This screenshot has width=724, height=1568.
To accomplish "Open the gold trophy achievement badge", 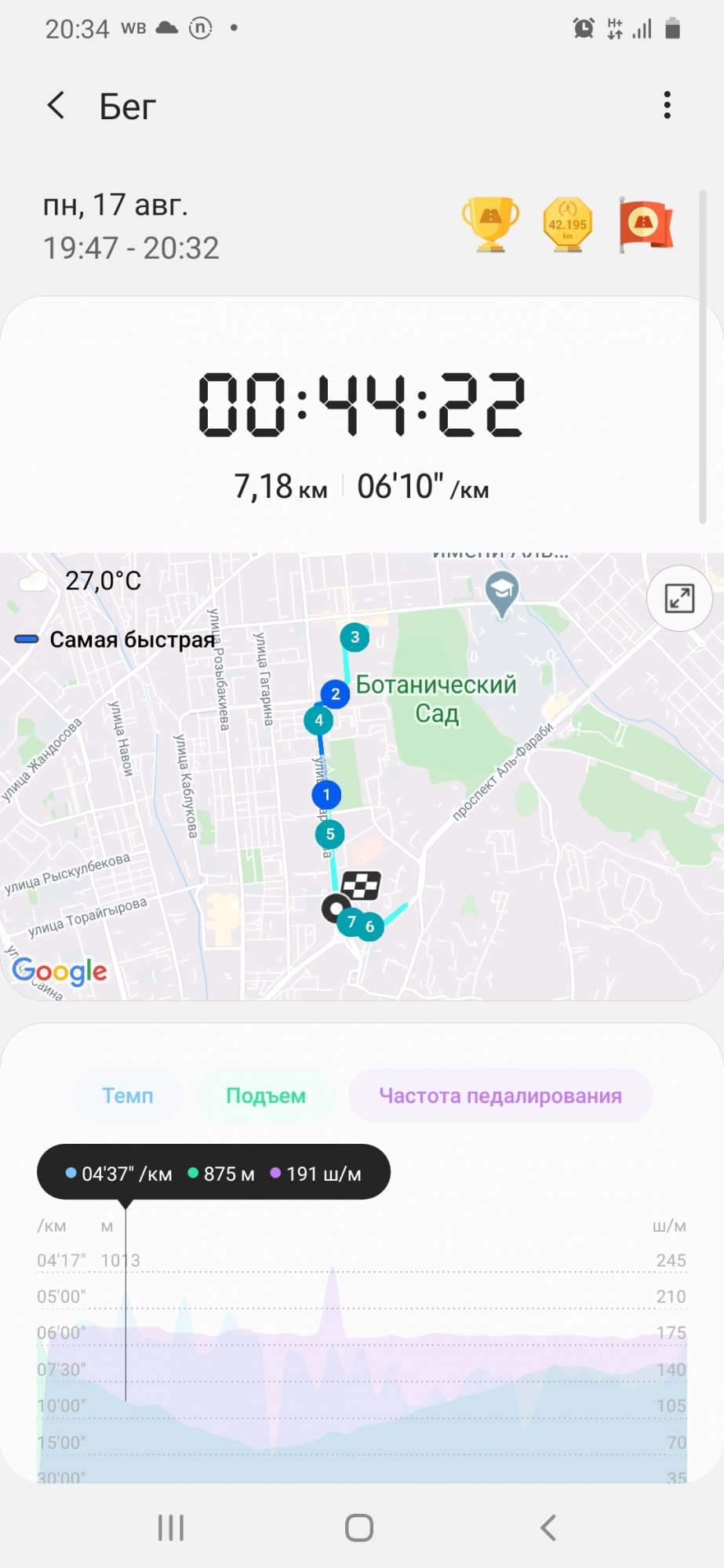I will (490, 224).
